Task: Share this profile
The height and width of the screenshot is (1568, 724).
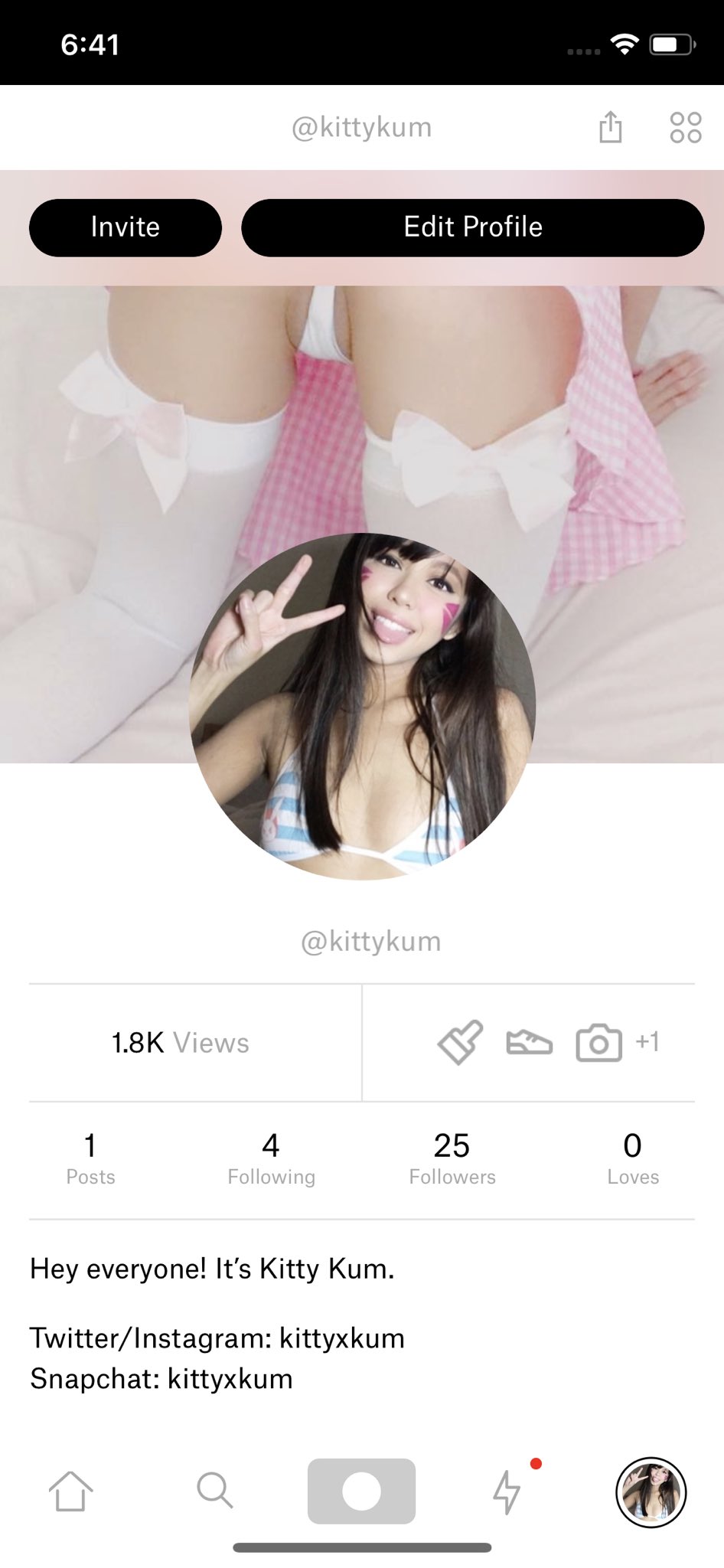Action: pyautogui.click(x=610, y=127)
